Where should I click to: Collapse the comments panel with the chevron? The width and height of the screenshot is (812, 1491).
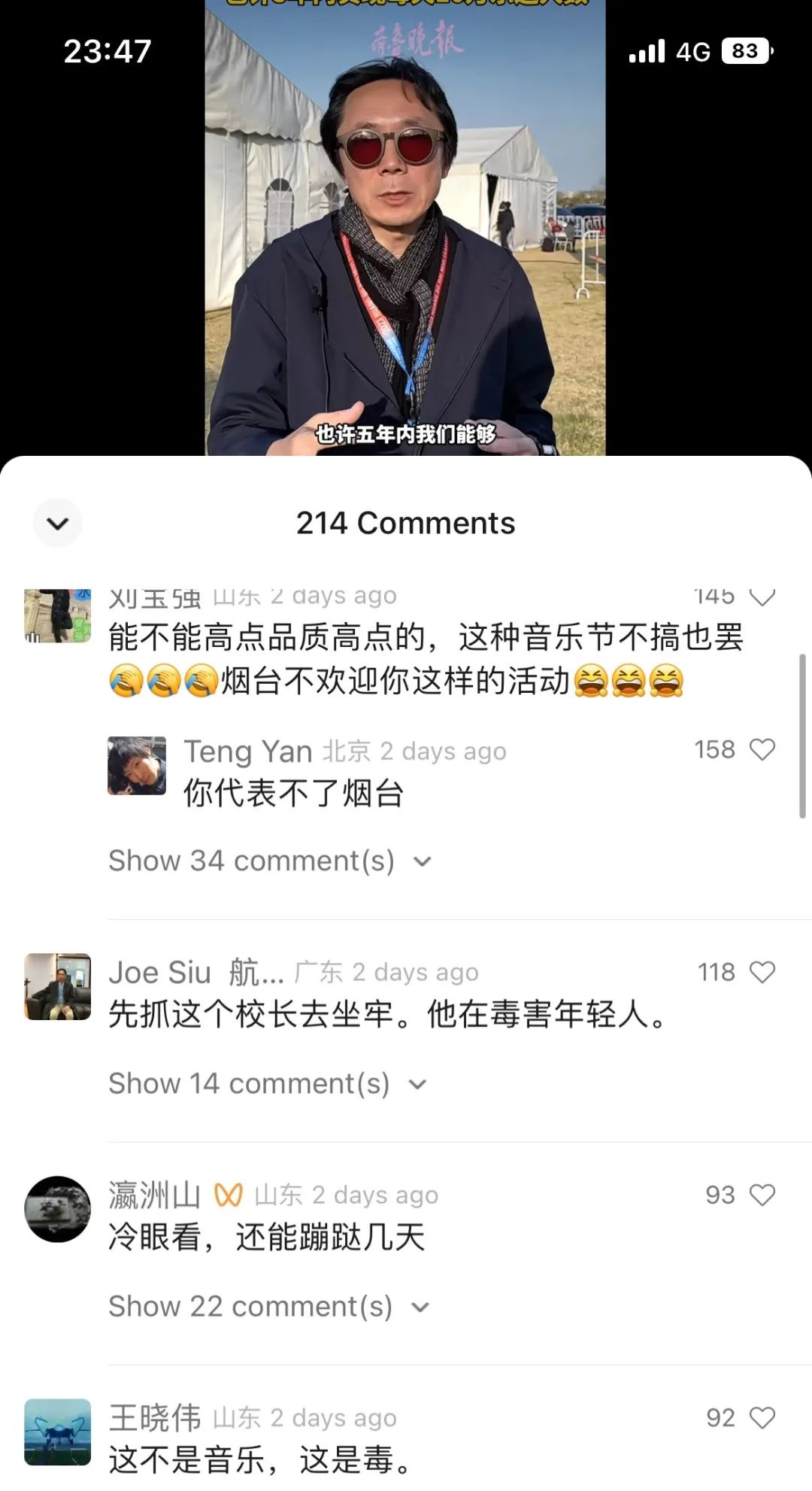58,523
